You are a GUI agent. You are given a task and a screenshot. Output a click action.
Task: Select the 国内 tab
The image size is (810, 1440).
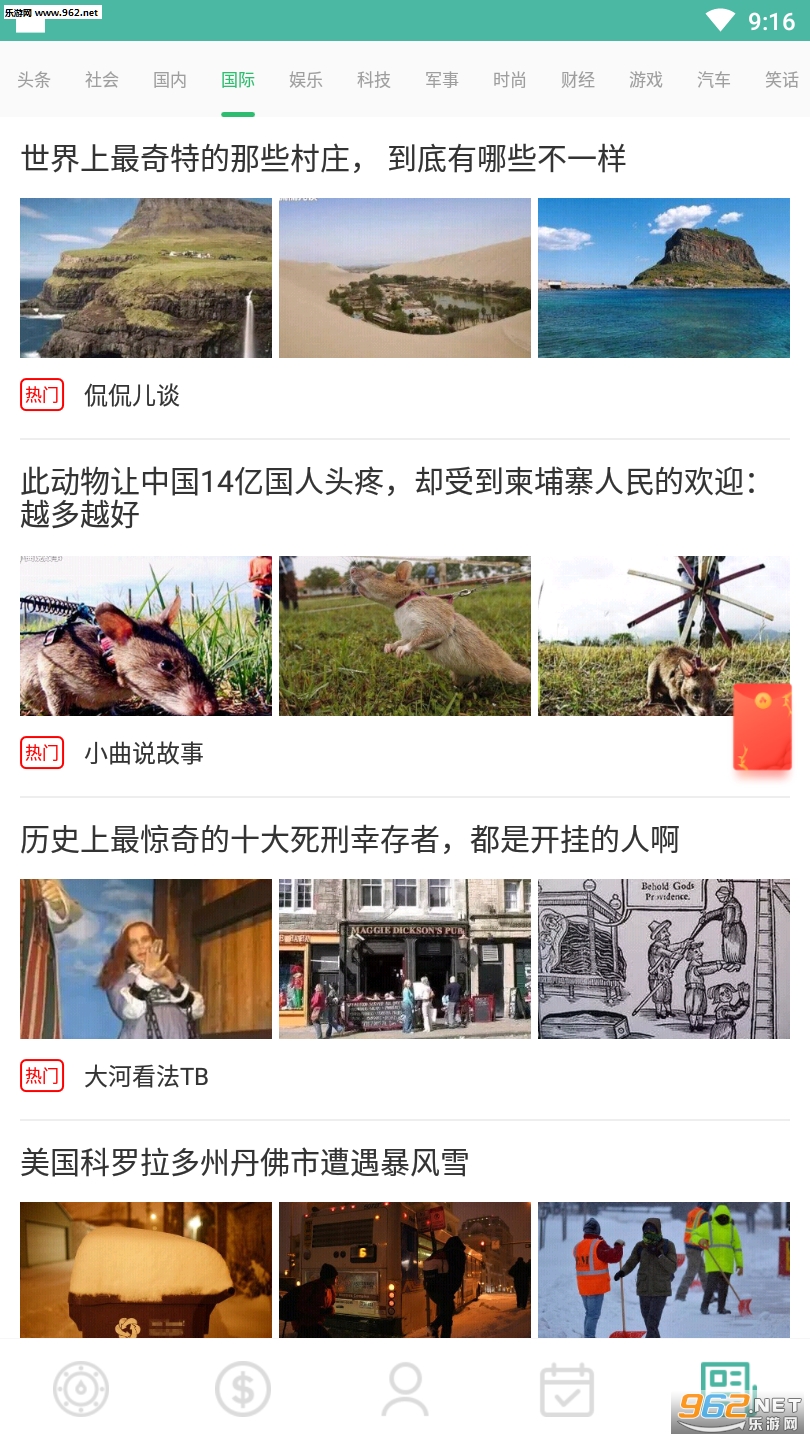pos(170,80)
